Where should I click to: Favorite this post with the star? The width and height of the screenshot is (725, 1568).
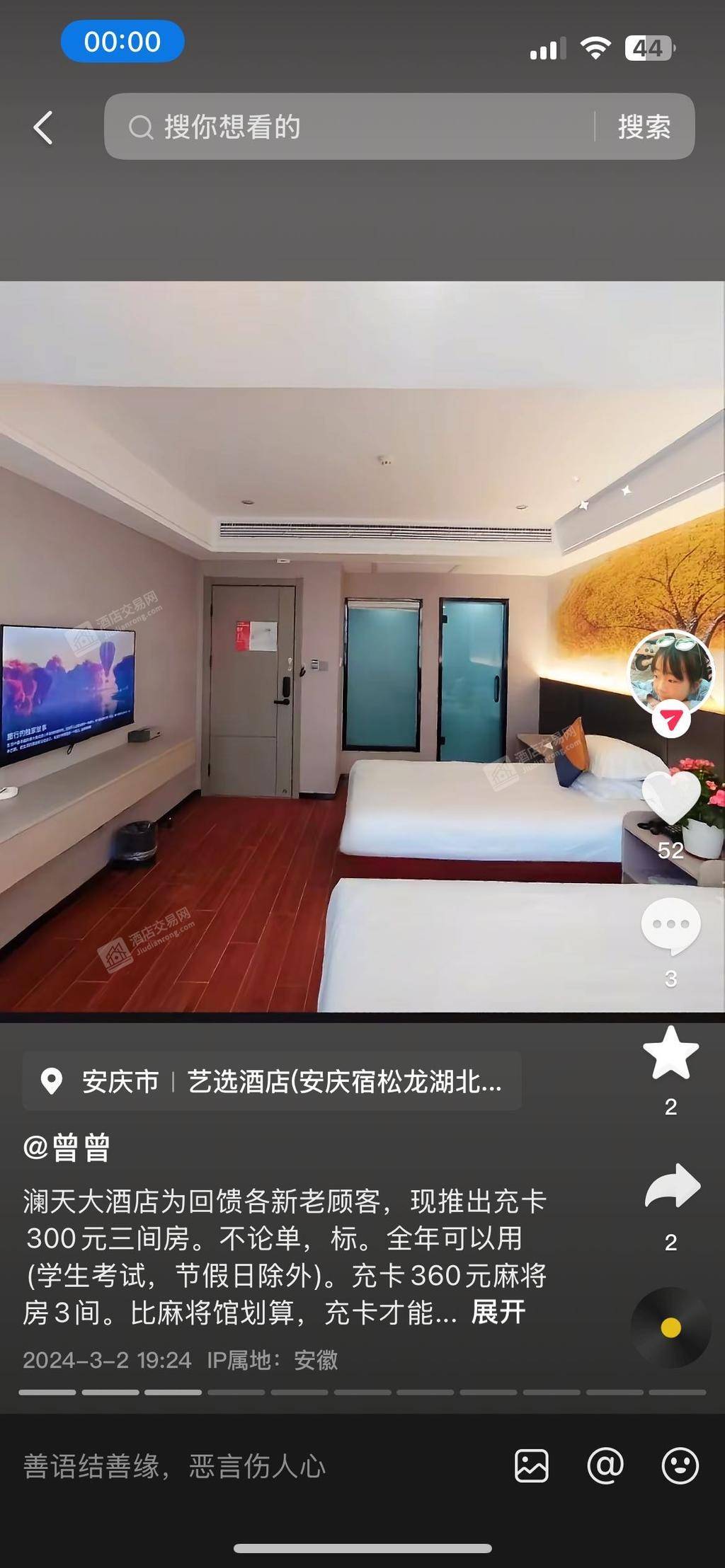coord(670,1054)
